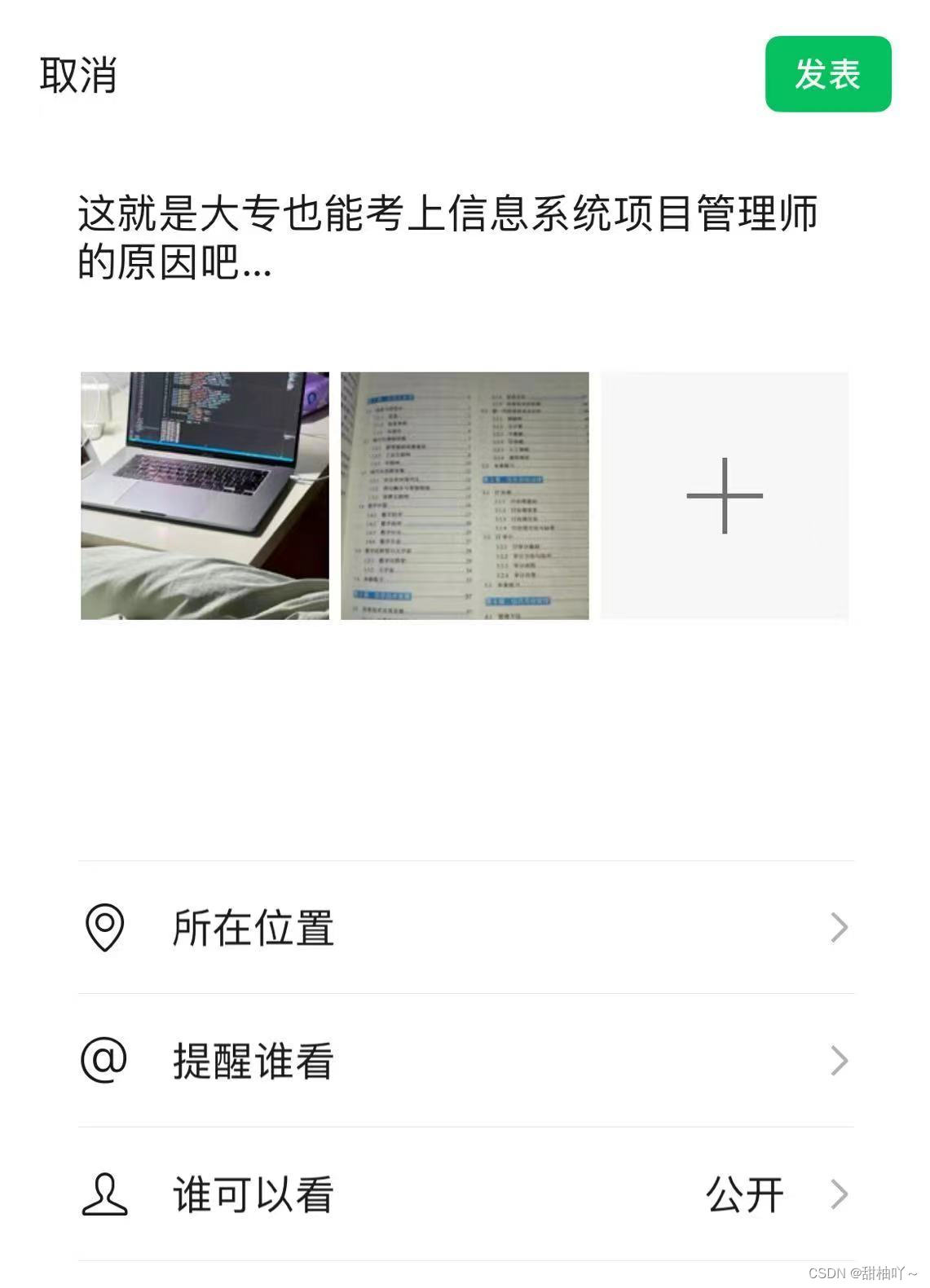Open the book page photo thumbnail
The image size is (930, 1288).
465,495
